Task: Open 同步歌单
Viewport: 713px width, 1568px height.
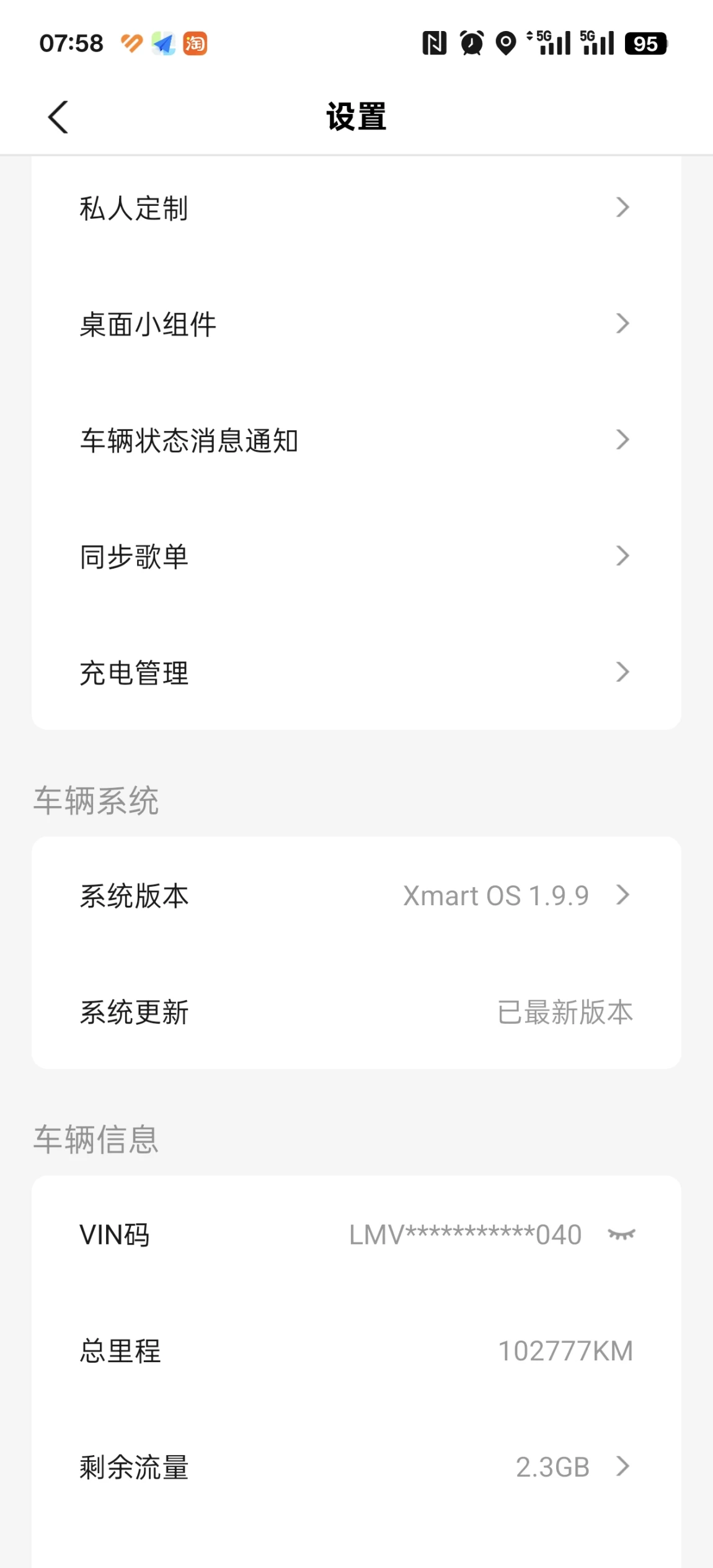Action: [x=356, y=556]
